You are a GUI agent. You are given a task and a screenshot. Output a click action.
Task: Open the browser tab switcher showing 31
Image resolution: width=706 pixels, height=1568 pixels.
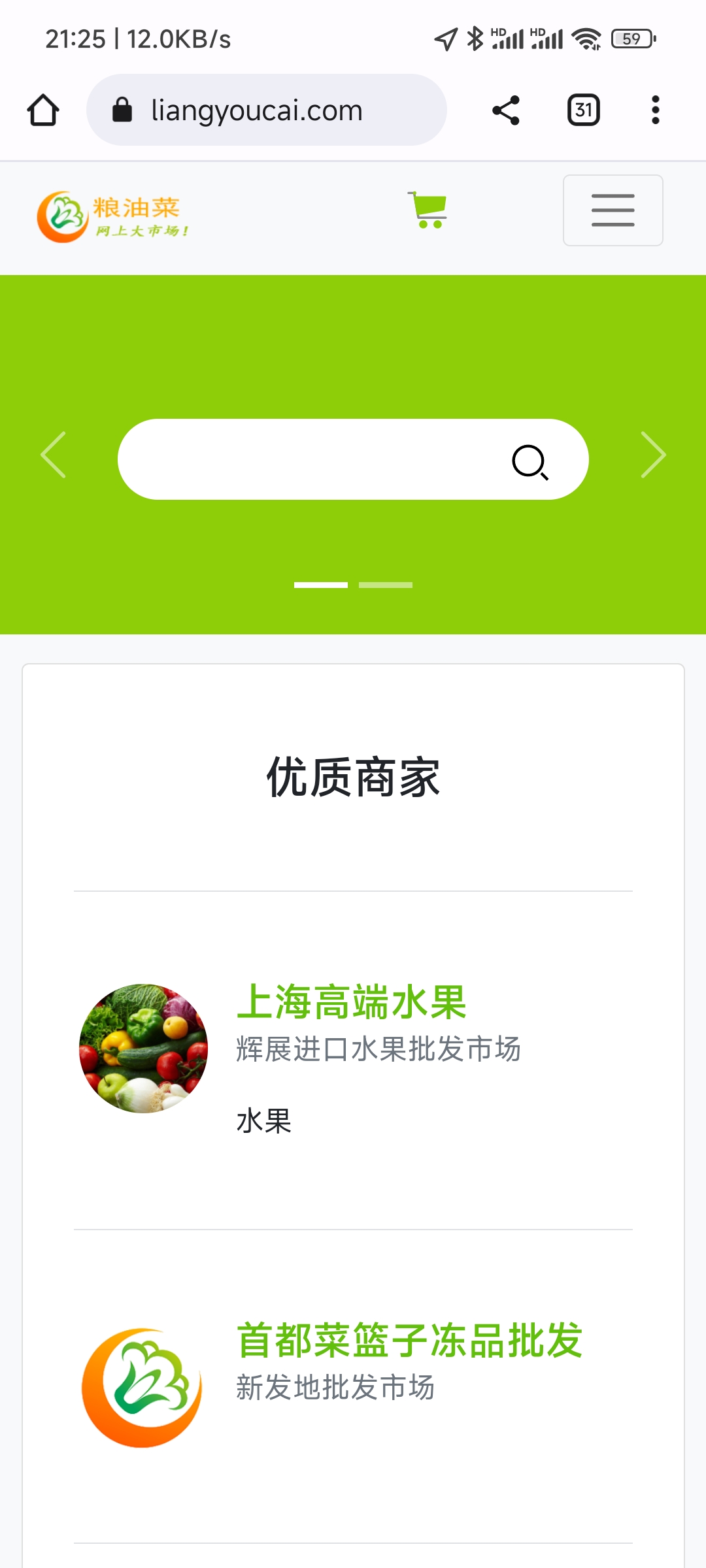(582, 109)
